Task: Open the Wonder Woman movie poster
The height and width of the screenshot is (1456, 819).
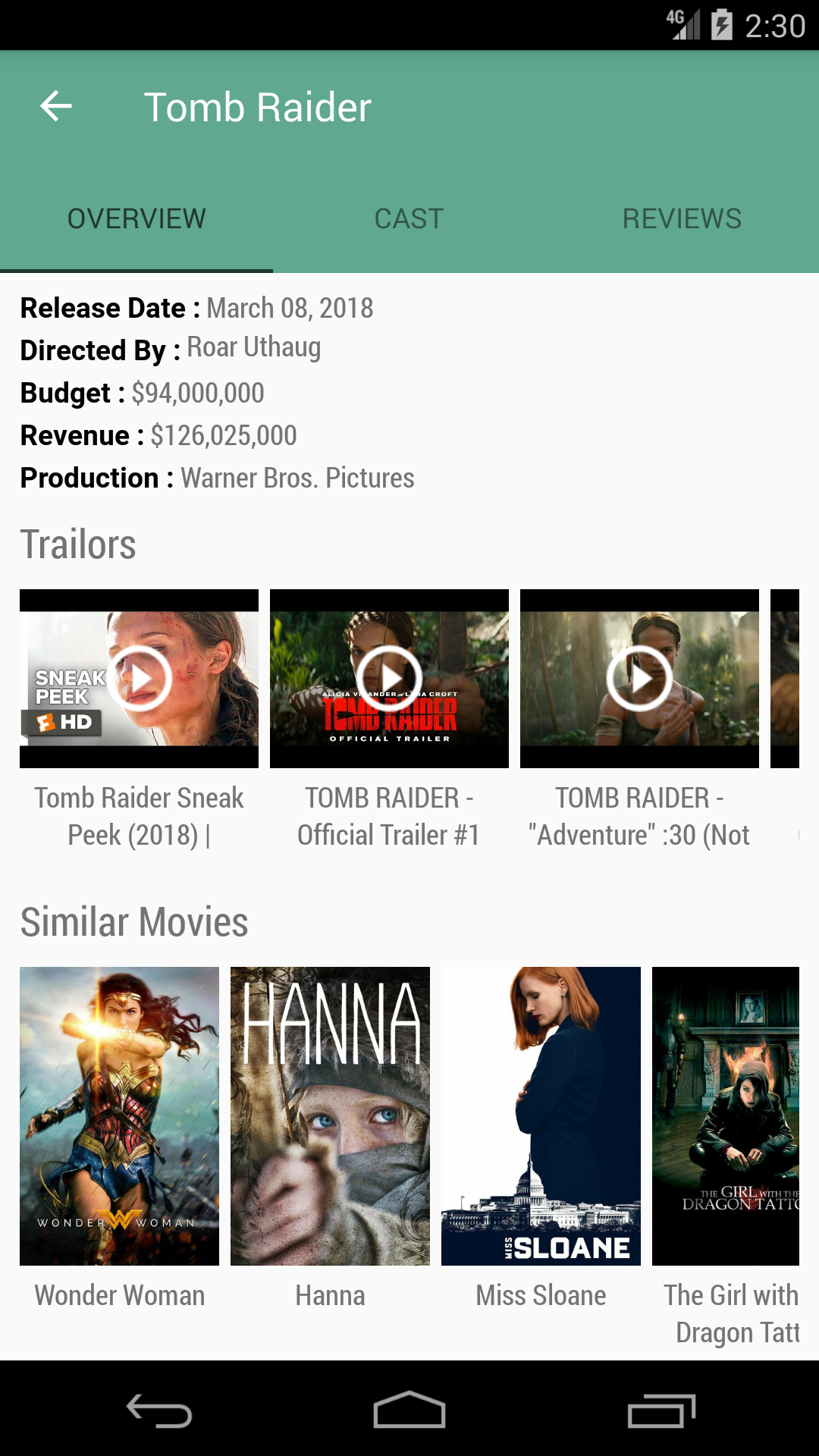Action: click(x=119, y=1115)
